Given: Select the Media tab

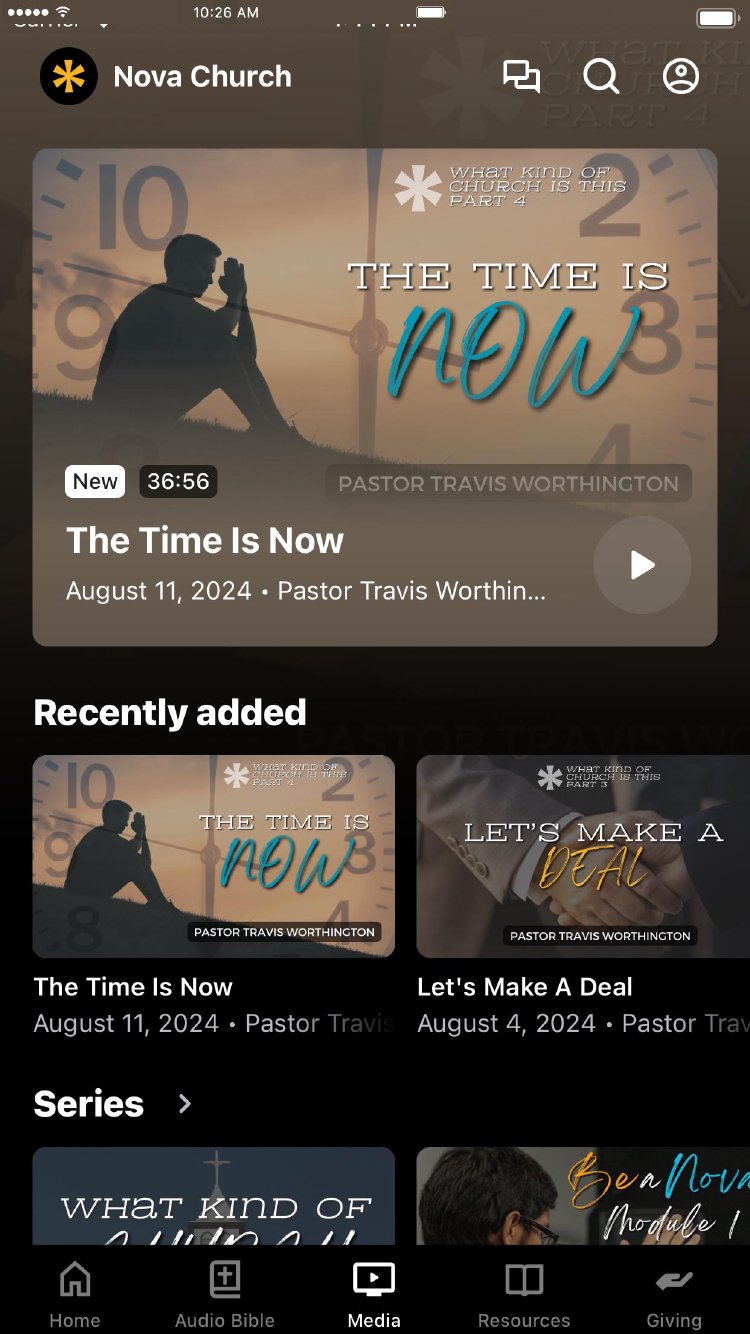Looking at the screenshot, I should [x=374, y=1295].
